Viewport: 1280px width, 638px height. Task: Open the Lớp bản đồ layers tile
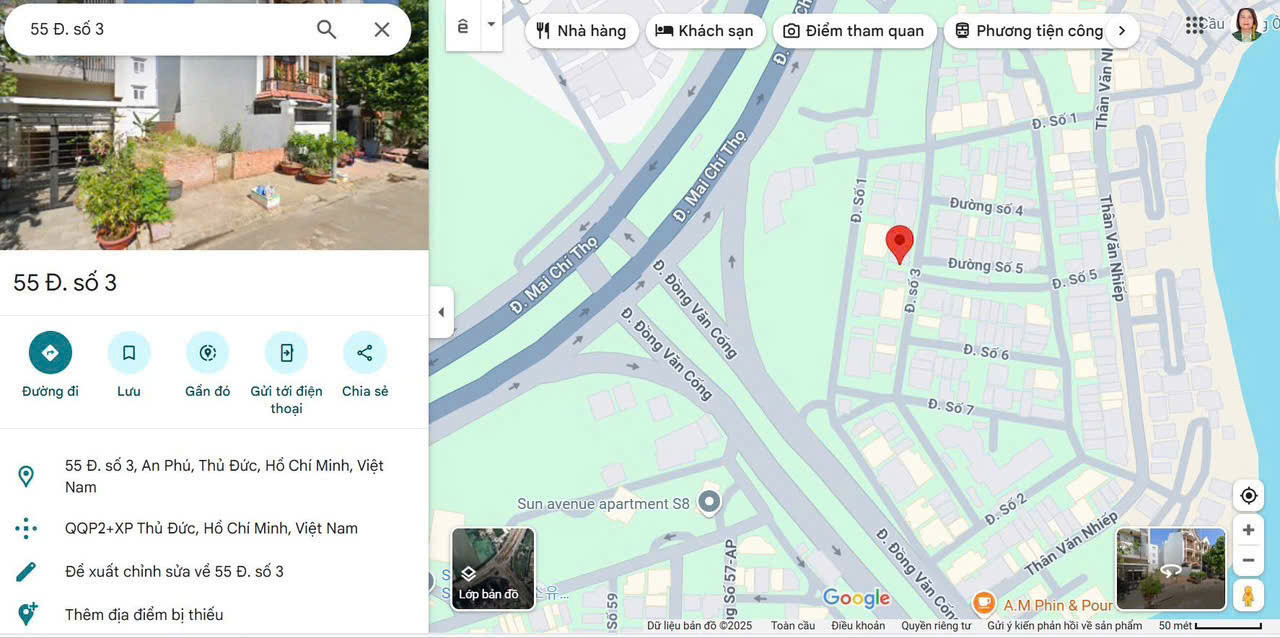[x=493, y=568]
